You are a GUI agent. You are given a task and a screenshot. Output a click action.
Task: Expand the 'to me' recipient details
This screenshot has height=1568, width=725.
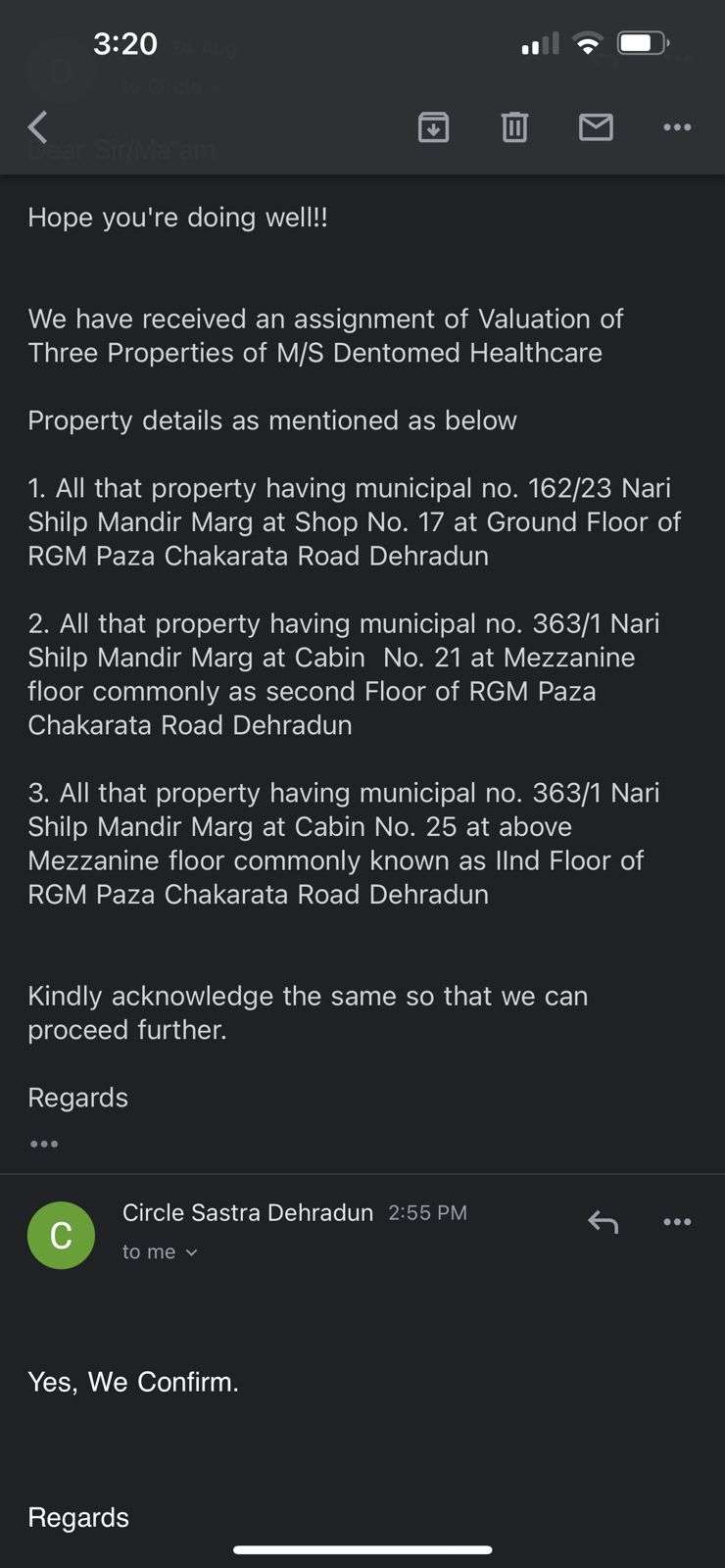[160, 1252]
